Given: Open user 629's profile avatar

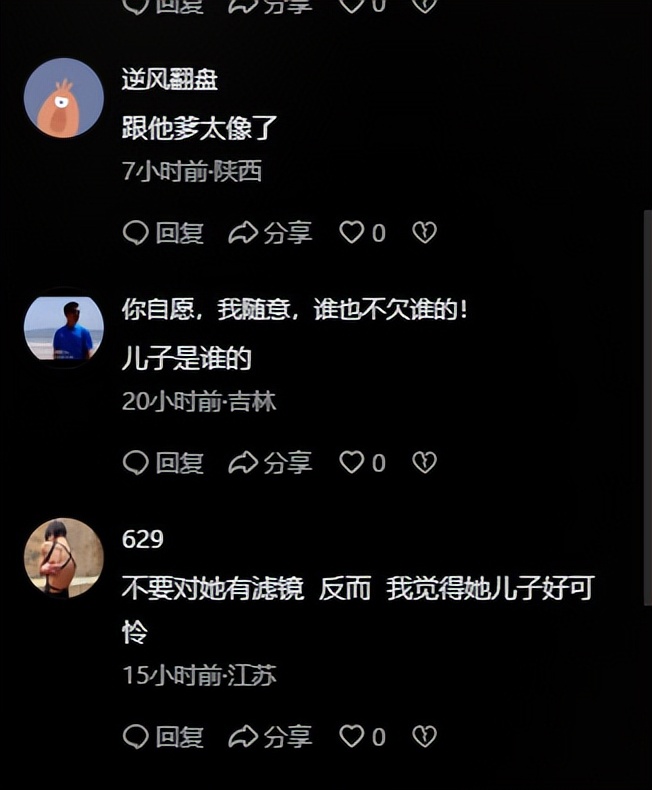Looking at the screenshot, I should click(x=64, y=558).
